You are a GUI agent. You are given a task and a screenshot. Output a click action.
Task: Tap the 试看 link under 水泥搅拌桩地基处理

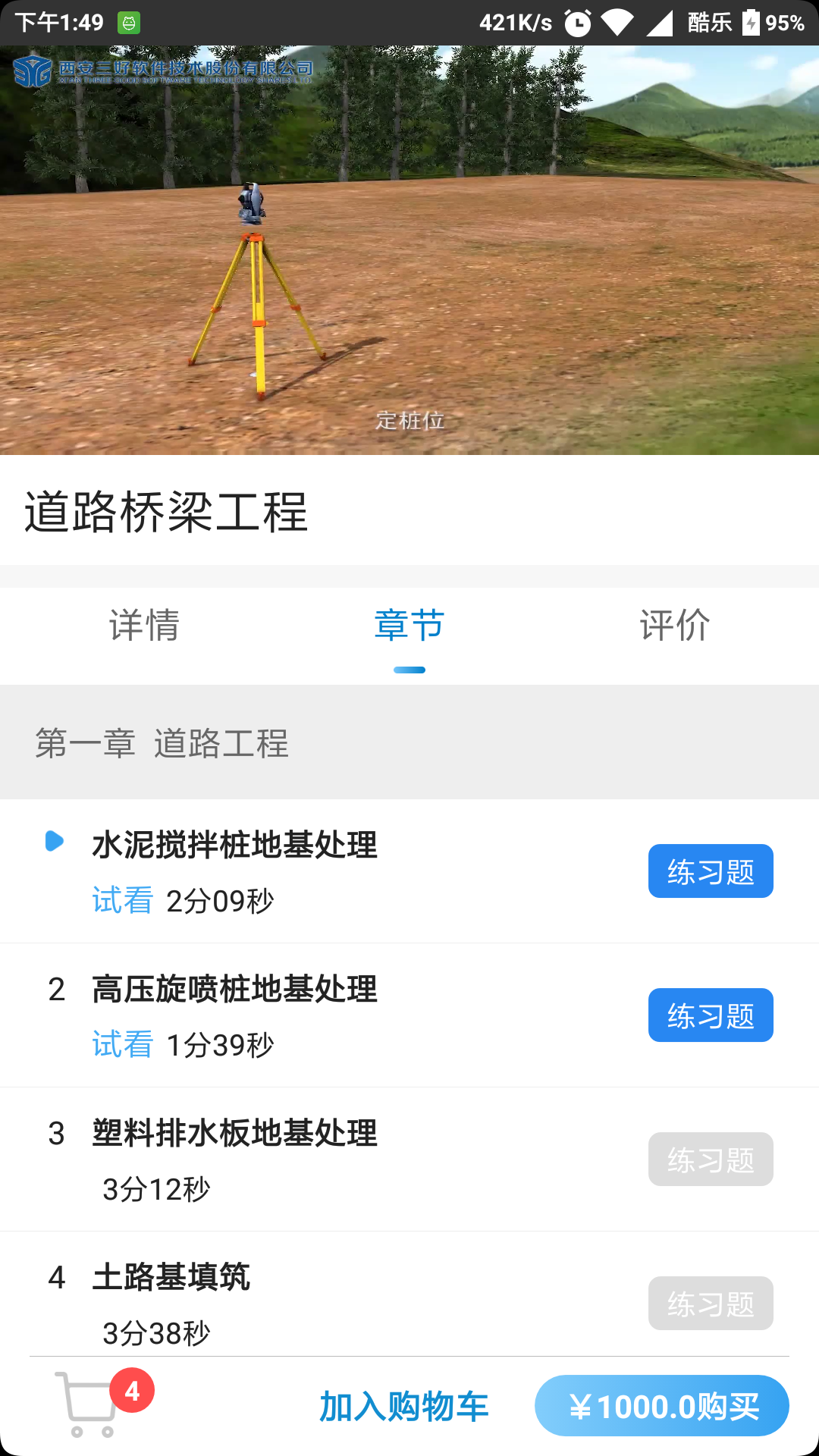point(122,902)
